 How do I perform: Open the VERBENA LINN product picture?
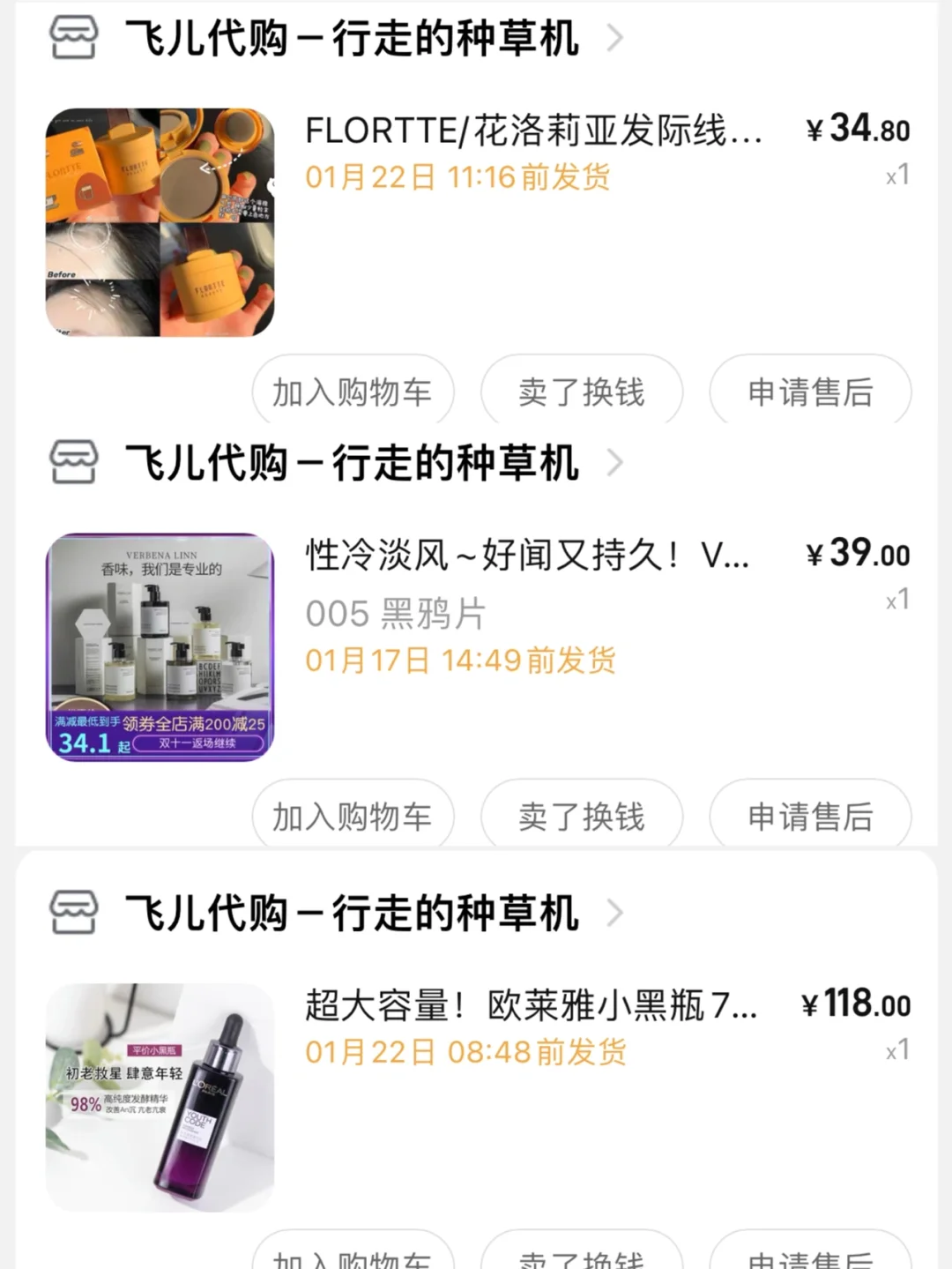pos(160,646)
